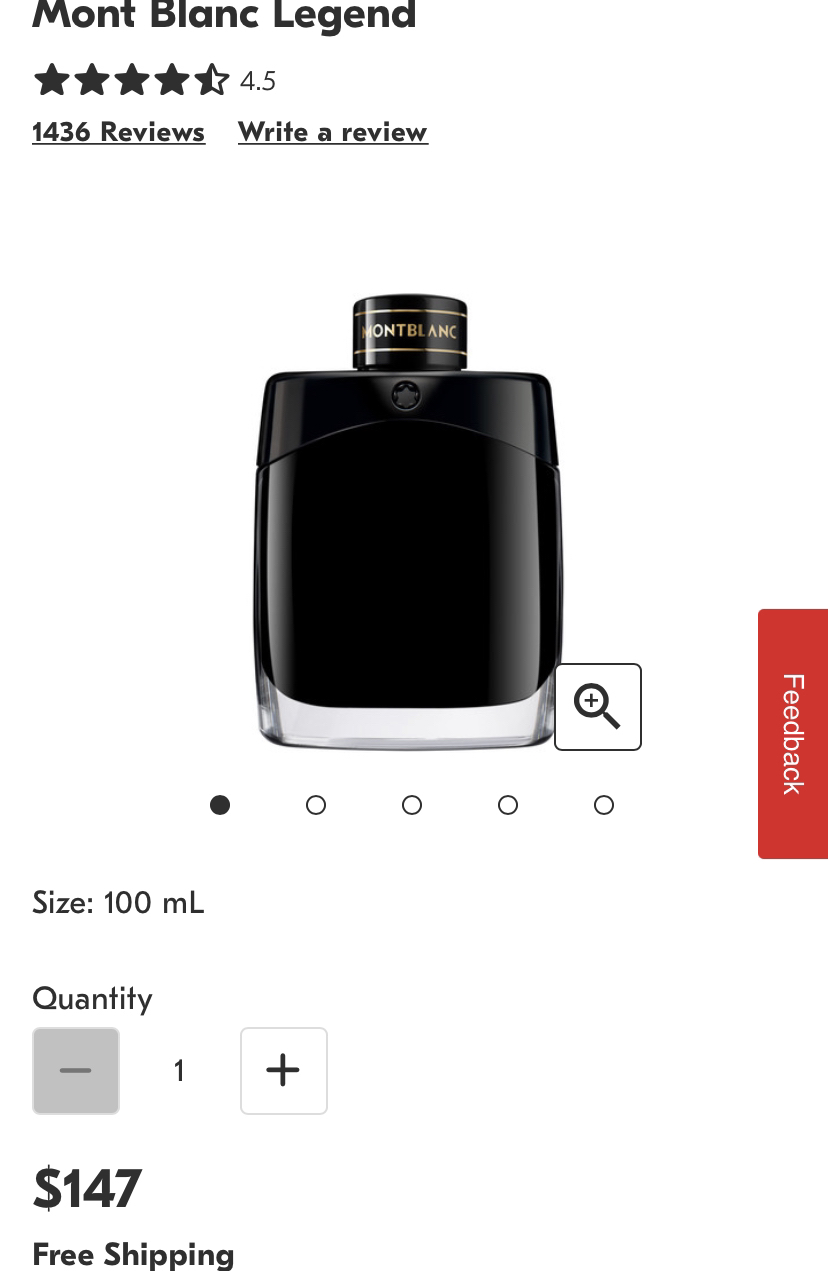Zoom in on the product image

pos(597,707)
